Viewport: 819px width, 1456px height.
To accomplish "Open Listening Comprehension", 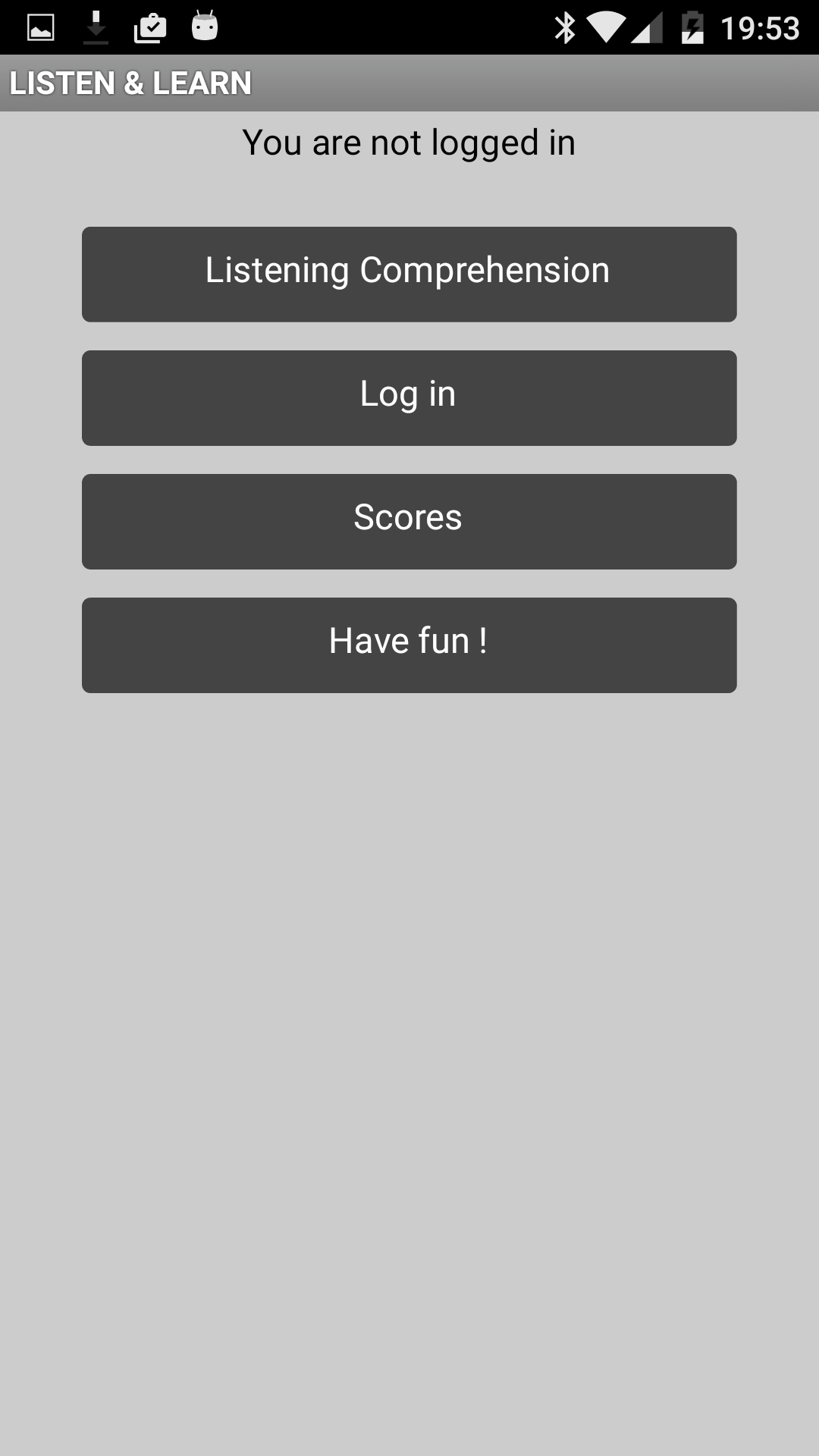I will [x=409, y=275].
